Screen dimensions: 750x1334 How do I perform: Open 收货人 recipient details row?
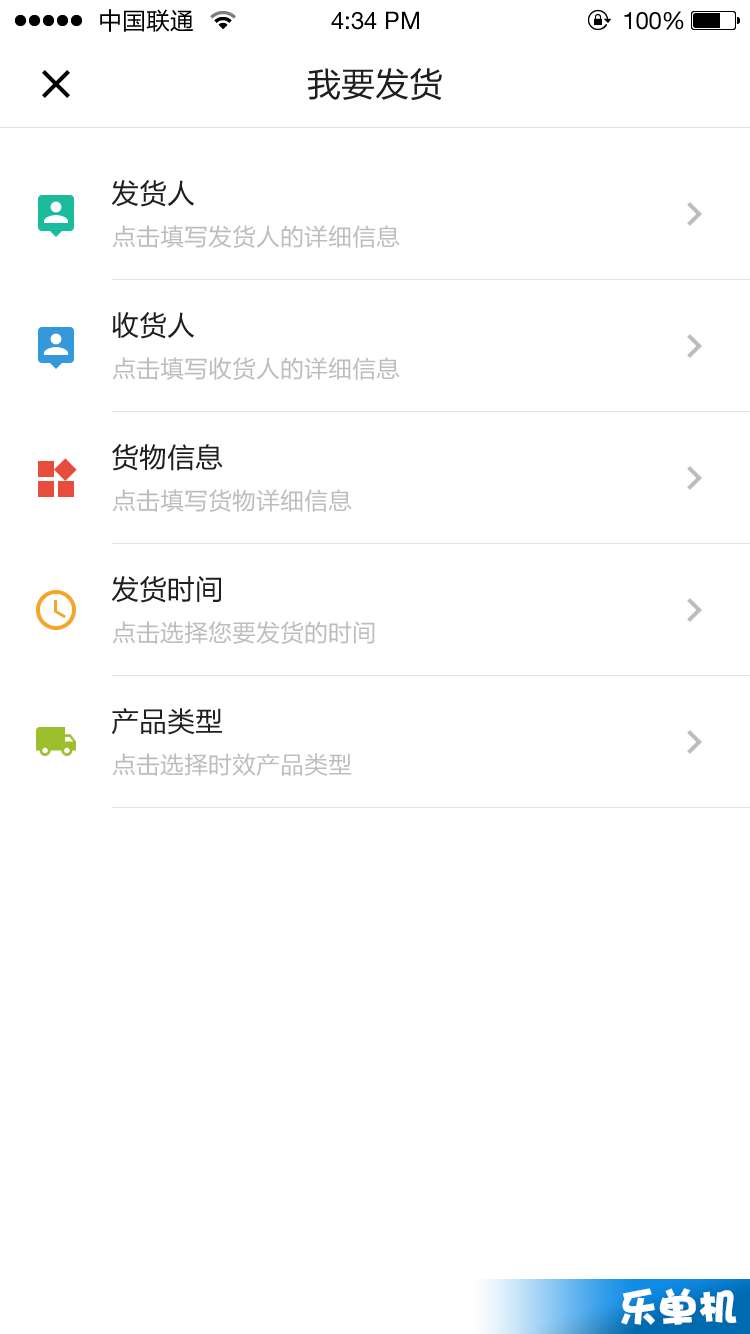(375, 346)
